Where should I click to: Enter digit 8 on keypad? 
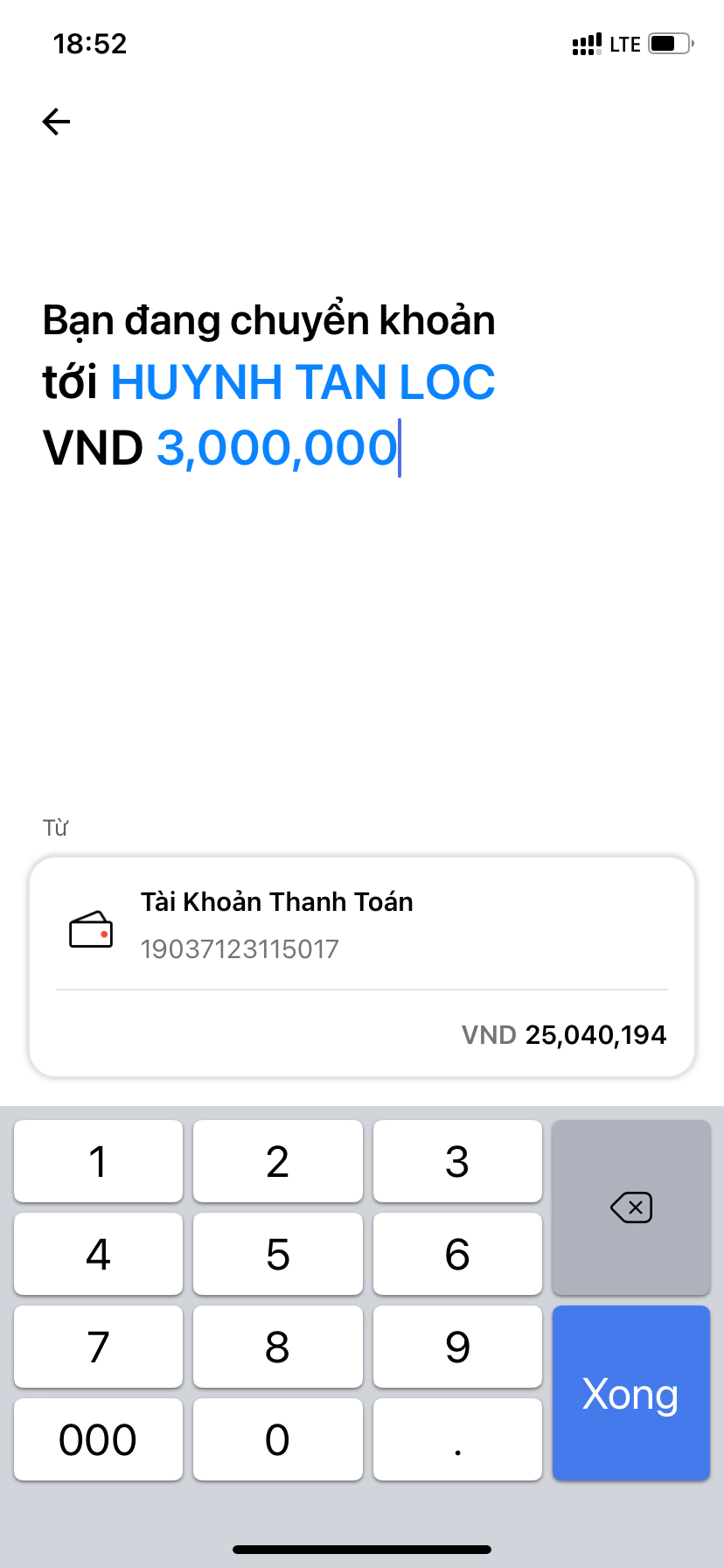tap(277, 1347)
